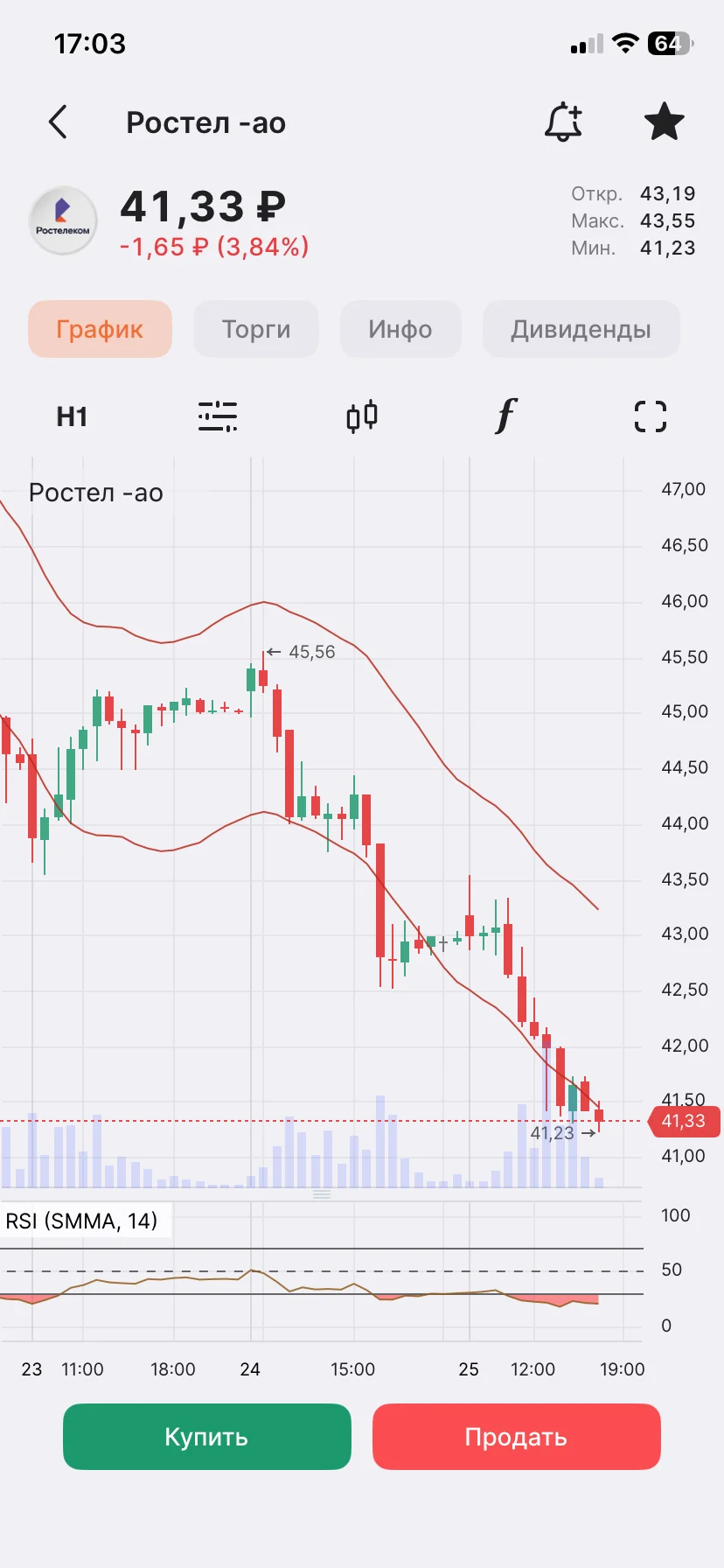This screenshot has height=1568, width=724.
Task: Open the indicators function icon
Action: pyautogui.click(x=505, y=416)
